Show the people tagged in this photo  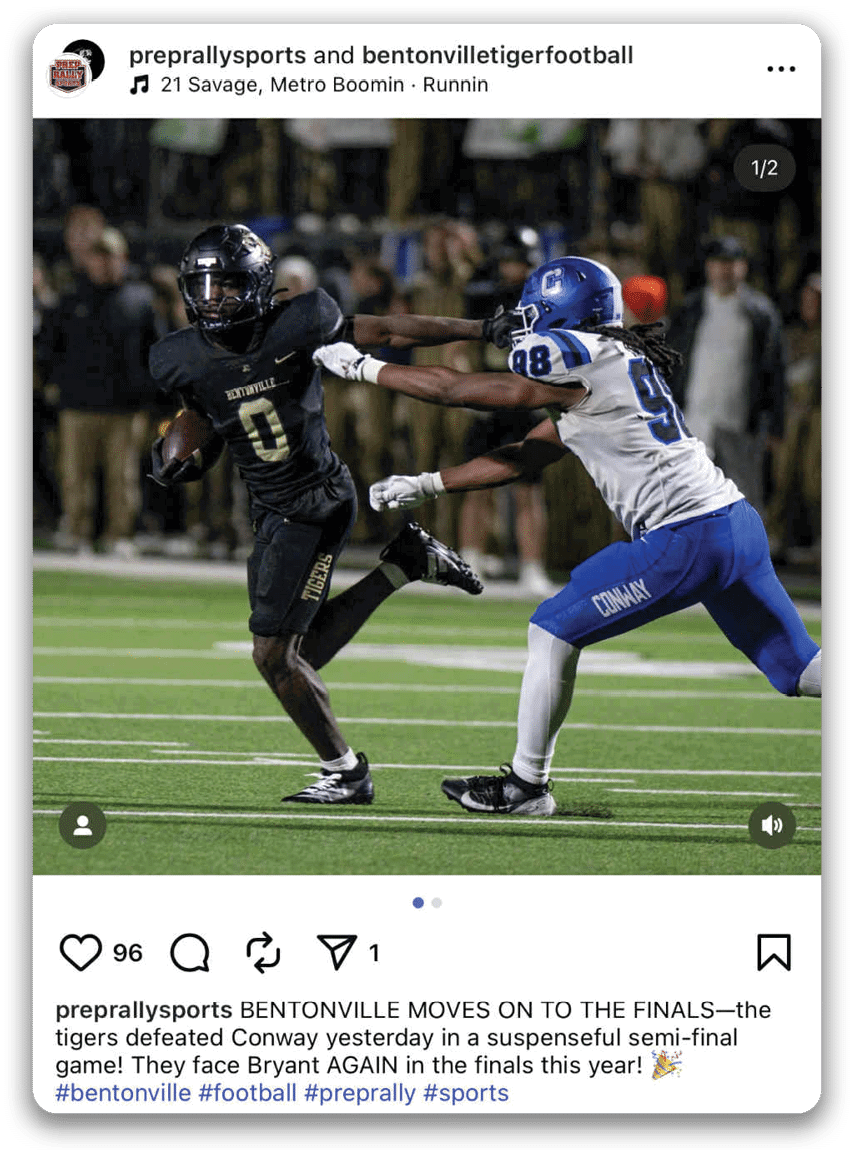83,826
